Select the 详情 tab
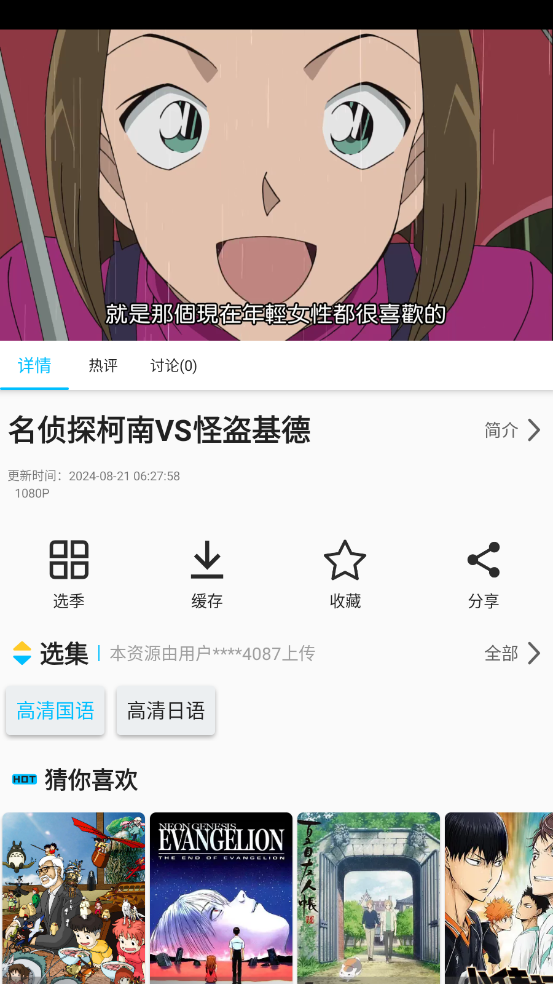 click(35, 365)
